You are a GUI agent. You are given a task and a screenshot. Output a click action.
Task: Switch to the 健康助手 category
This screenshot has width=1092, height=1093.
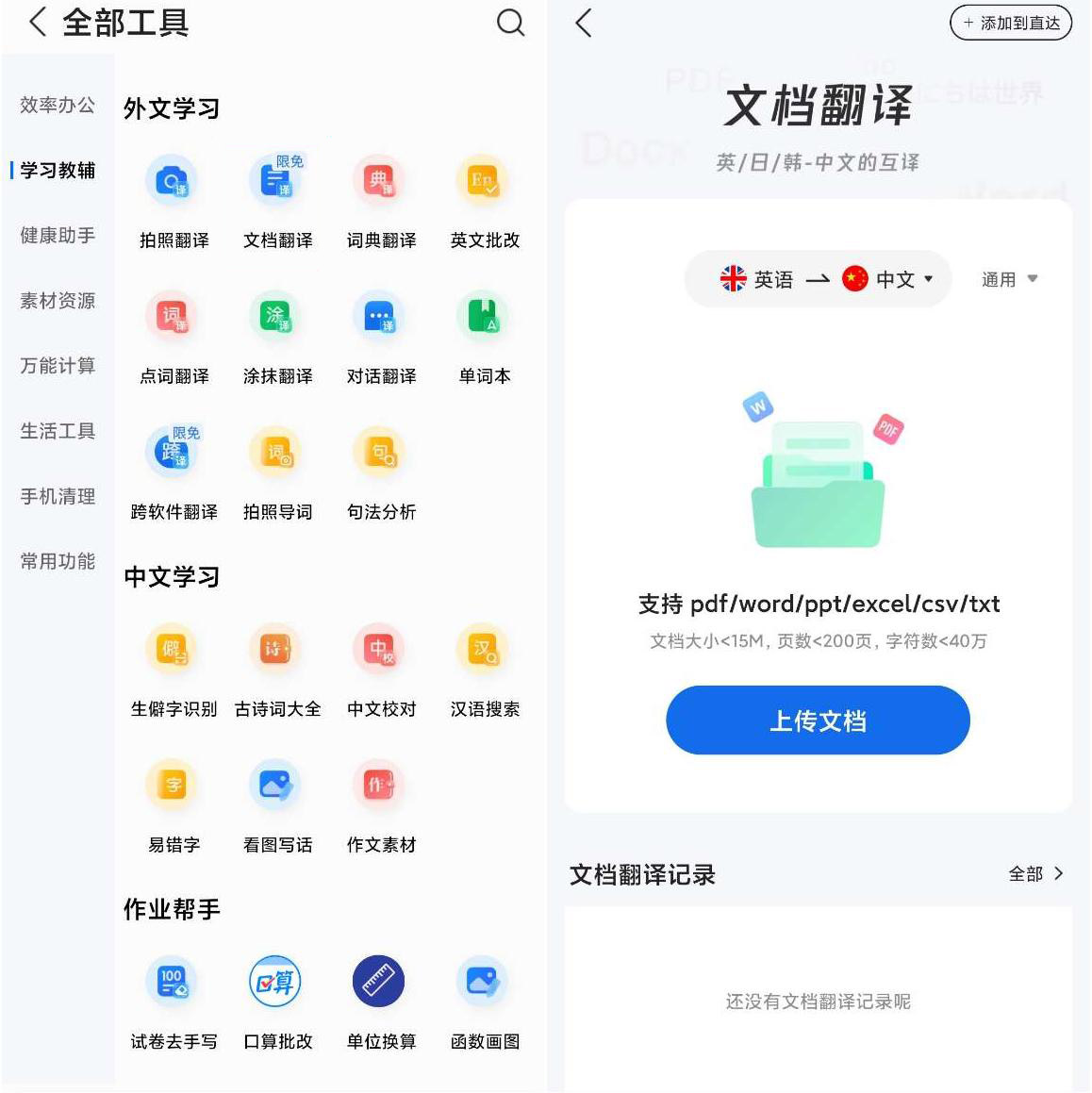tap(57, 236)
